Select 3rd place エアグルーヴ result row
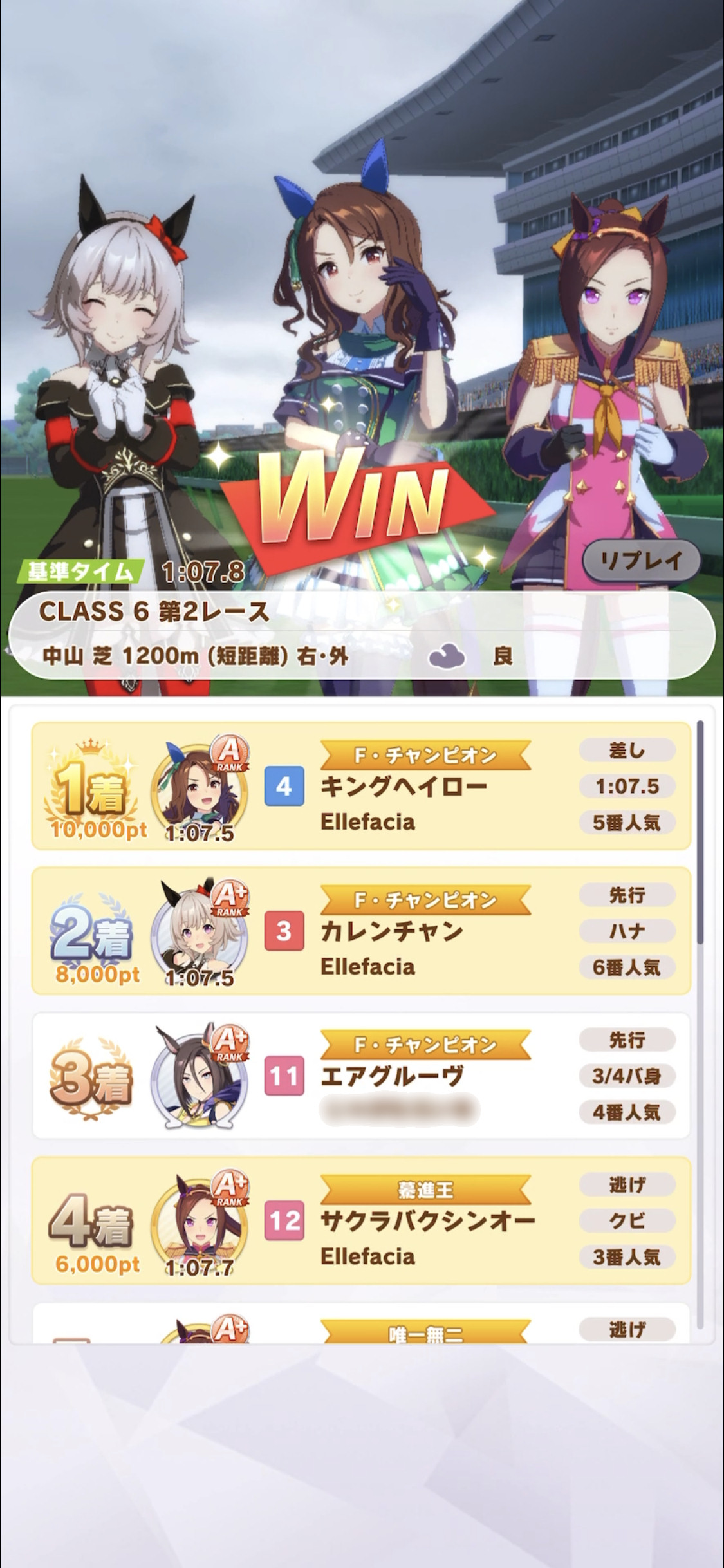The width and height of the screenshot is (724, 1568). pyautogui.click(x=361, y=1076)
